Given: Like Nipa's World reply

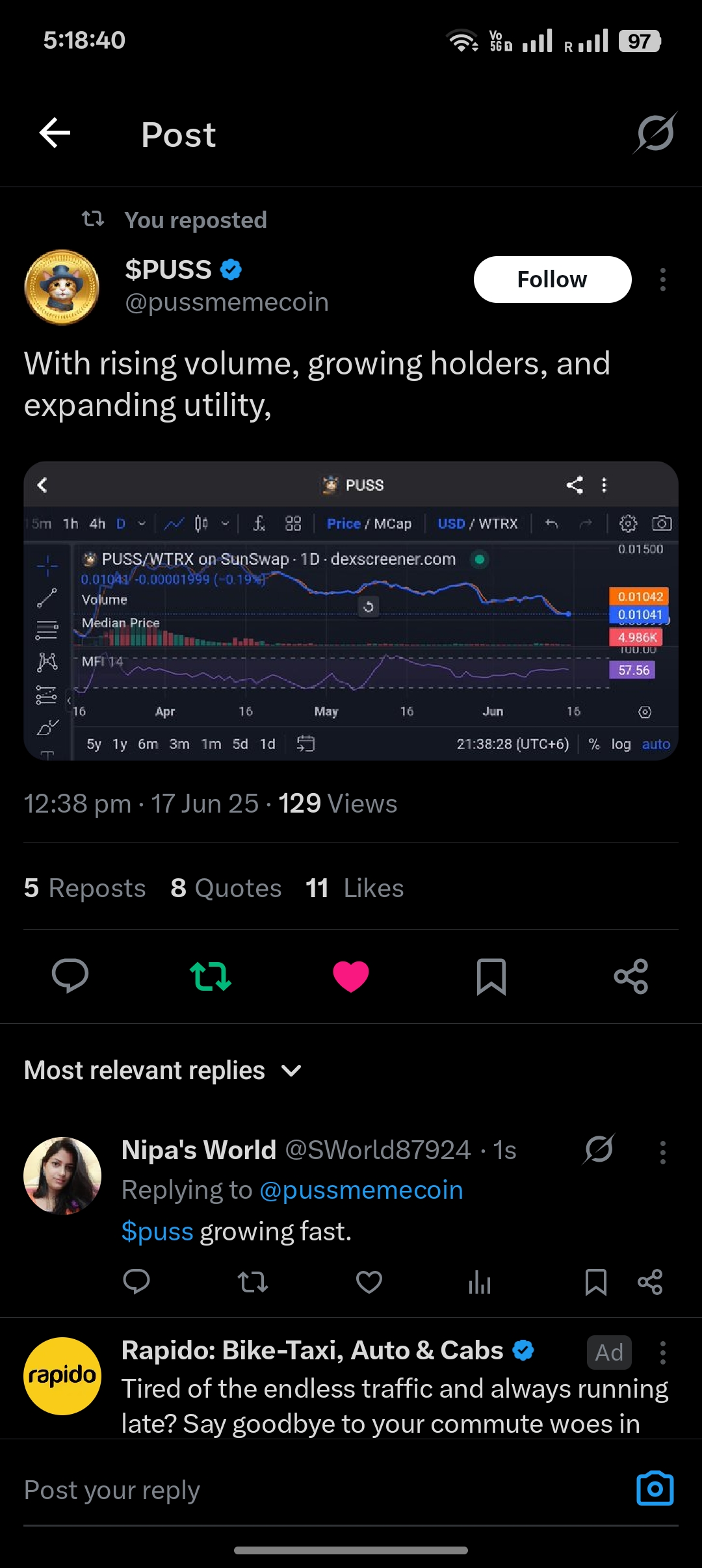Looking at the screenshot, I should coord(369,1282).
